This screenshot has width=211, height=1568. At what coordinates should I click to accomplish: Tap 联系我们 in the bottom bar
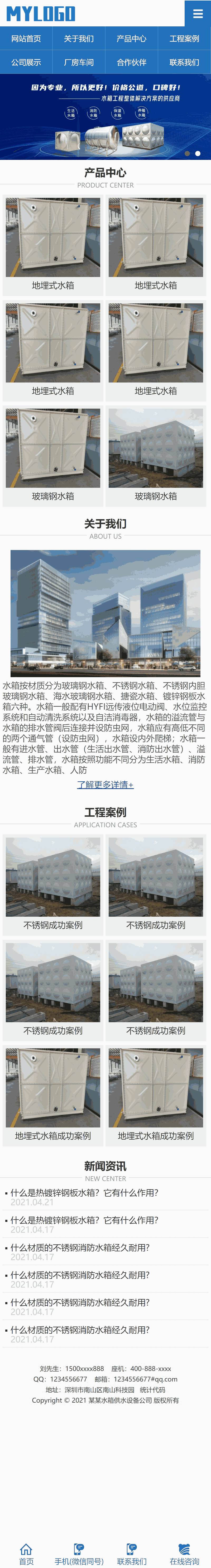[131, 1554]
